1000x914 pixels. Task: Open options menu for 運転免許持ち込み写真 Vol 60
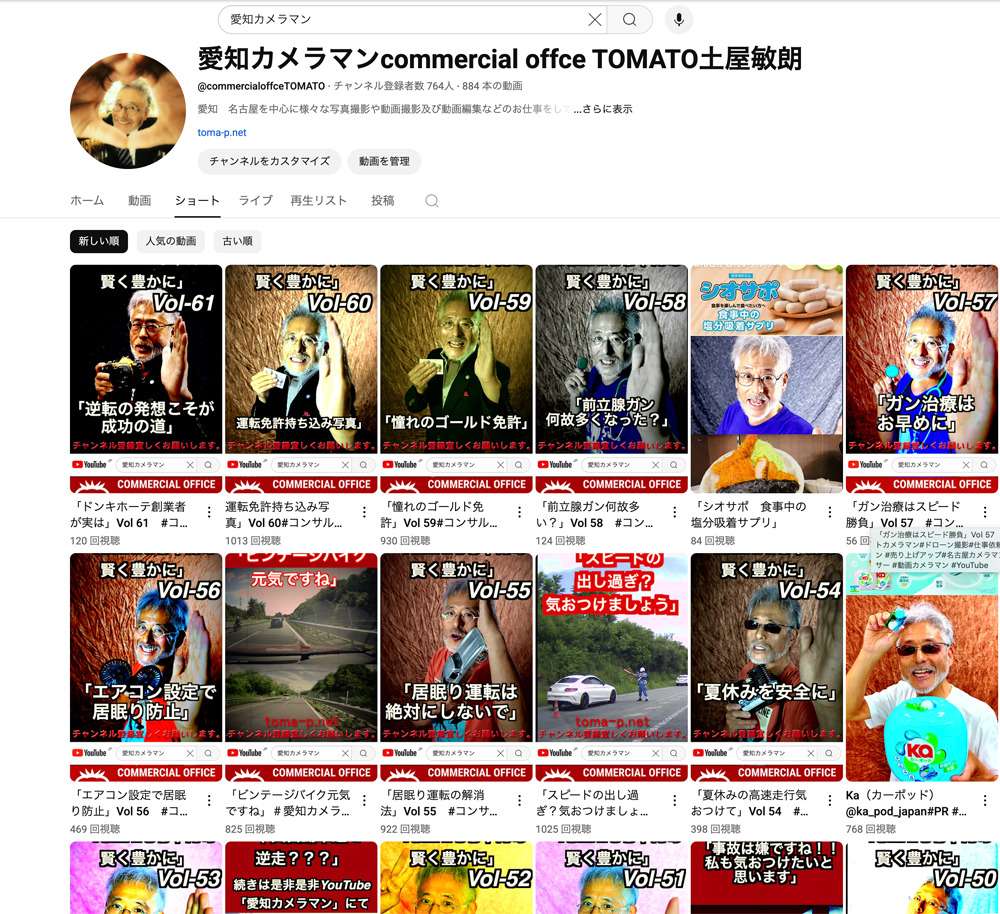point(364,512)
